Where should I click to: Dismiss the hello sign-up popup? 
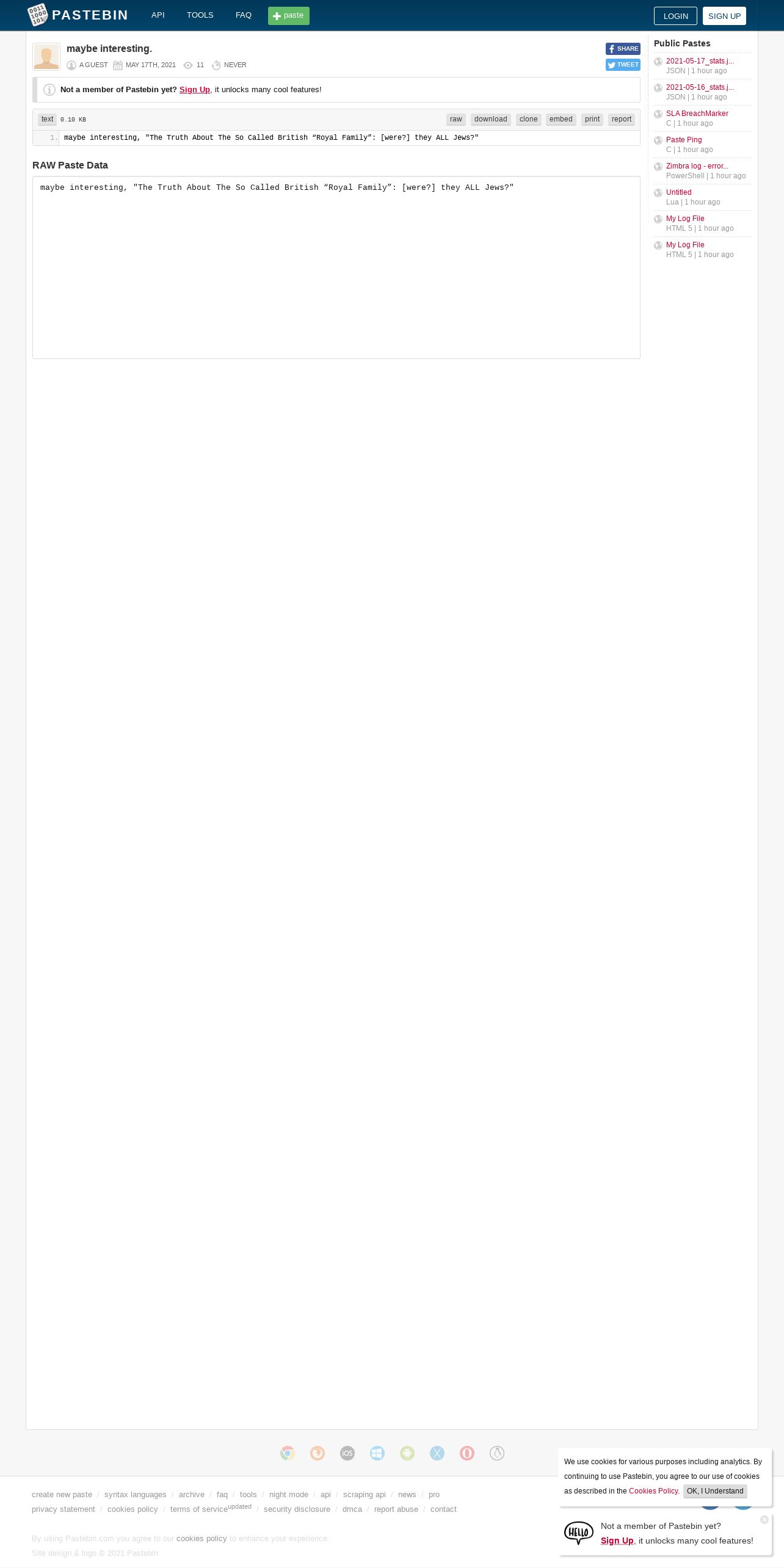point(764,1520)
